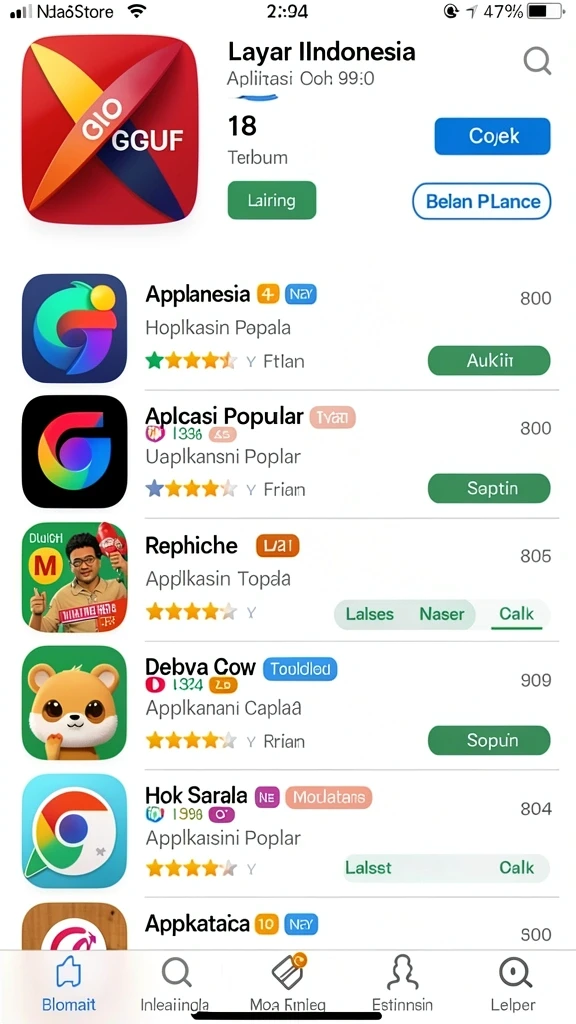Image resolution: width=576 pixels, height=1024 pixels.
Task: Tap the Aukiit button for Applanesia
Action: (x=489, y=360)
